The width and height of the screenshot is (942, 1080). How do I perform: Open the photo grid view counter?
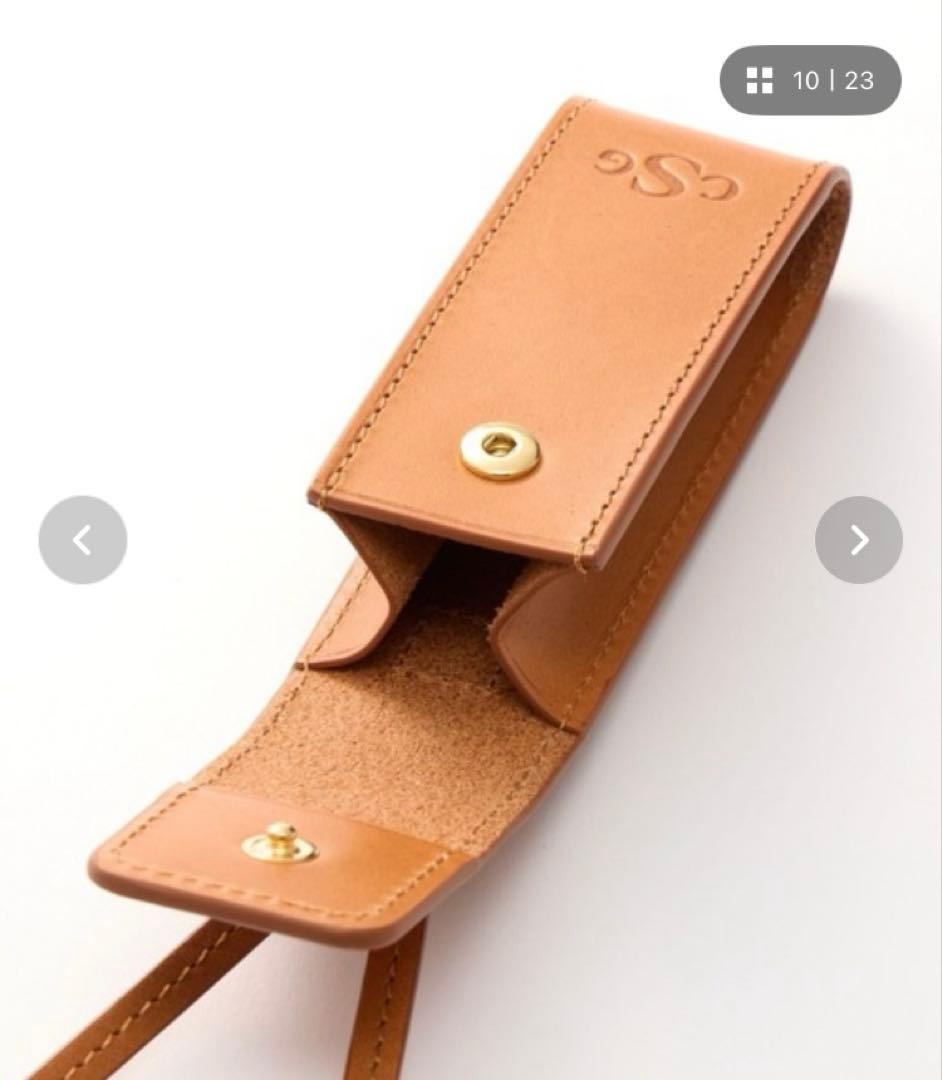tap(810, 80)
